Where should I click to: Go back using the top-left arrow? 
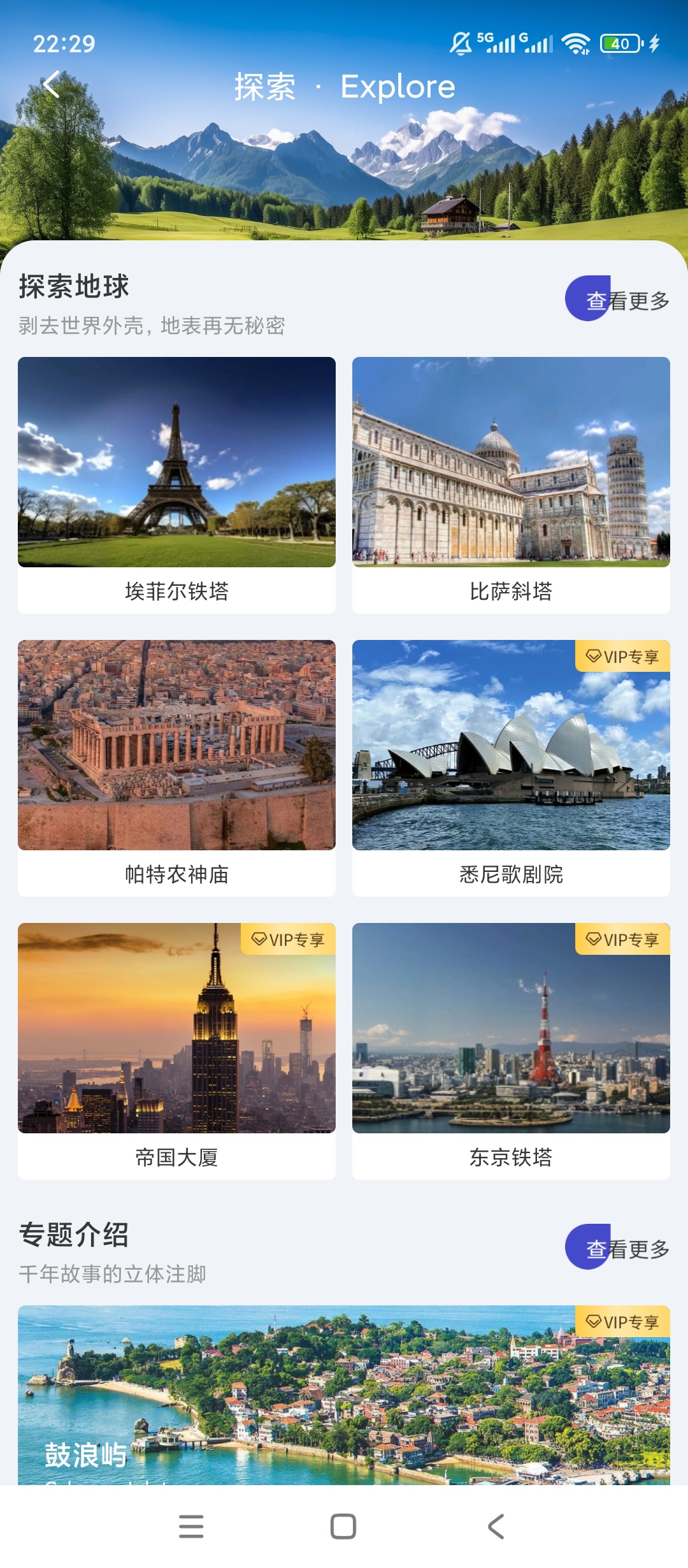point(51,85)
